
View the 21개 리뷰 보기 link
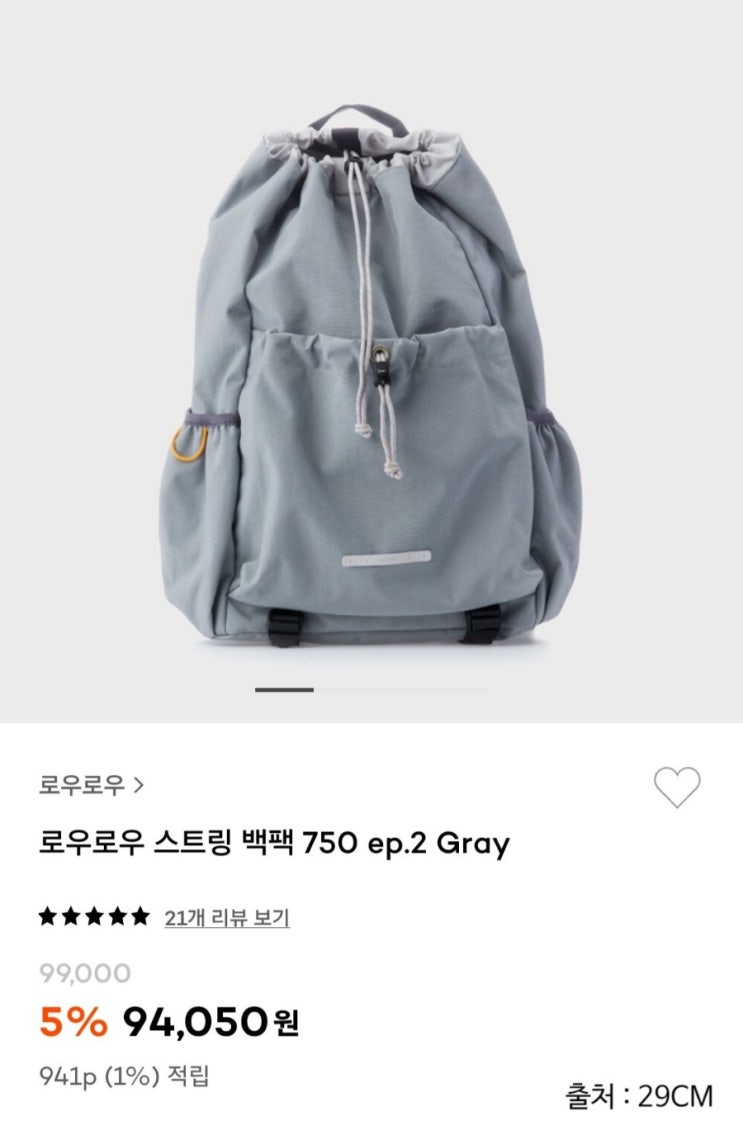(x=227, y=917)
